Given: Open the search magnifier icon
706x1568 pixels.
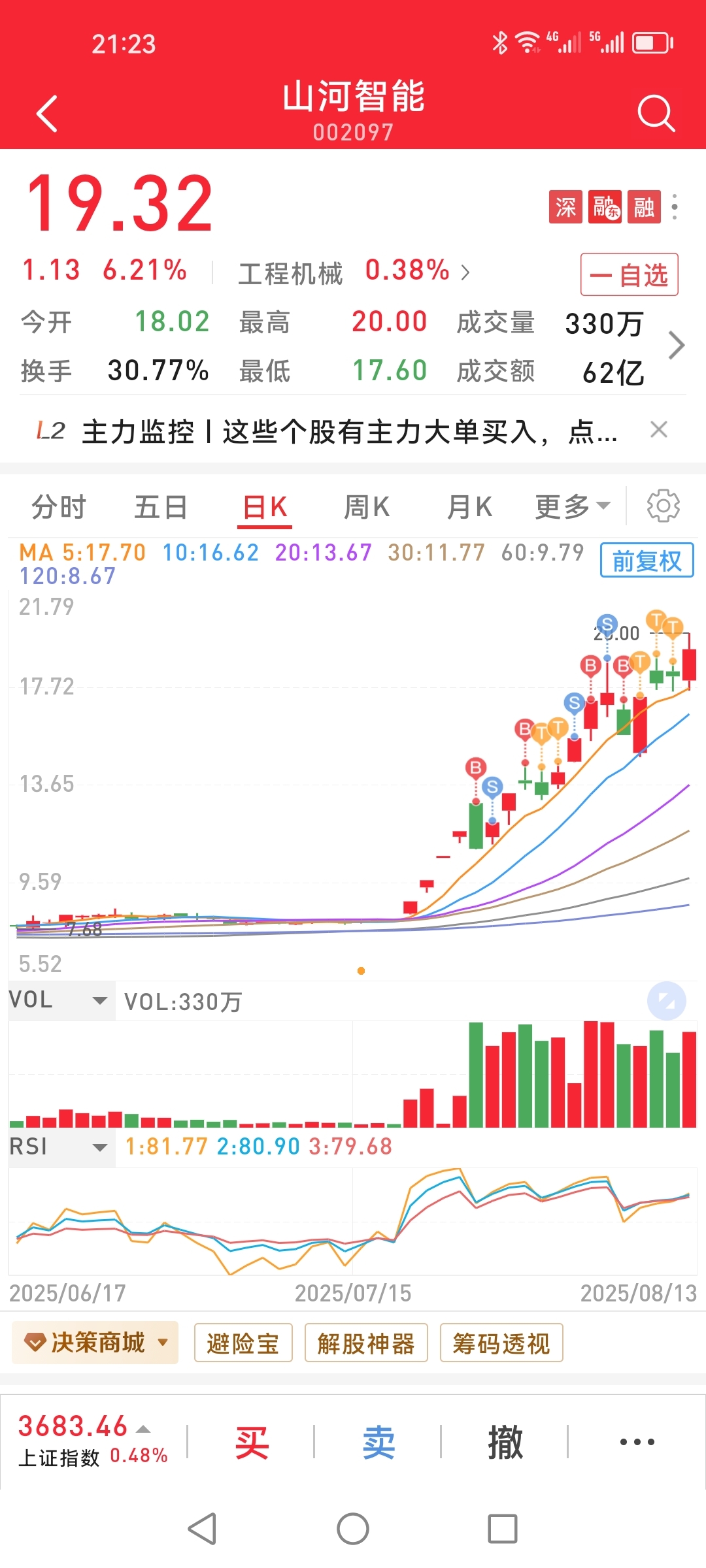Looking at the screenshot, I should pyautogui.click(x=656, y=114).
